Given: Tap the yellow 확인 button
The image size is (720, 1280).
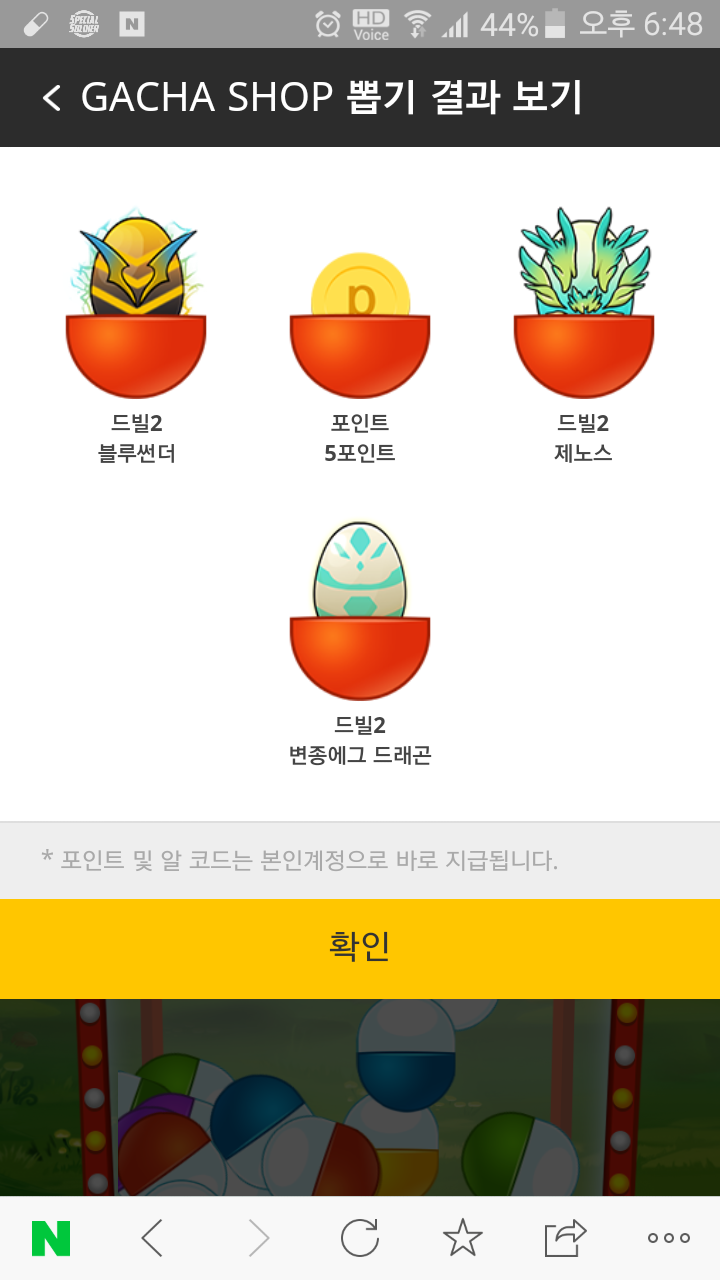Looking at the screenshot, I should point(360,948).
